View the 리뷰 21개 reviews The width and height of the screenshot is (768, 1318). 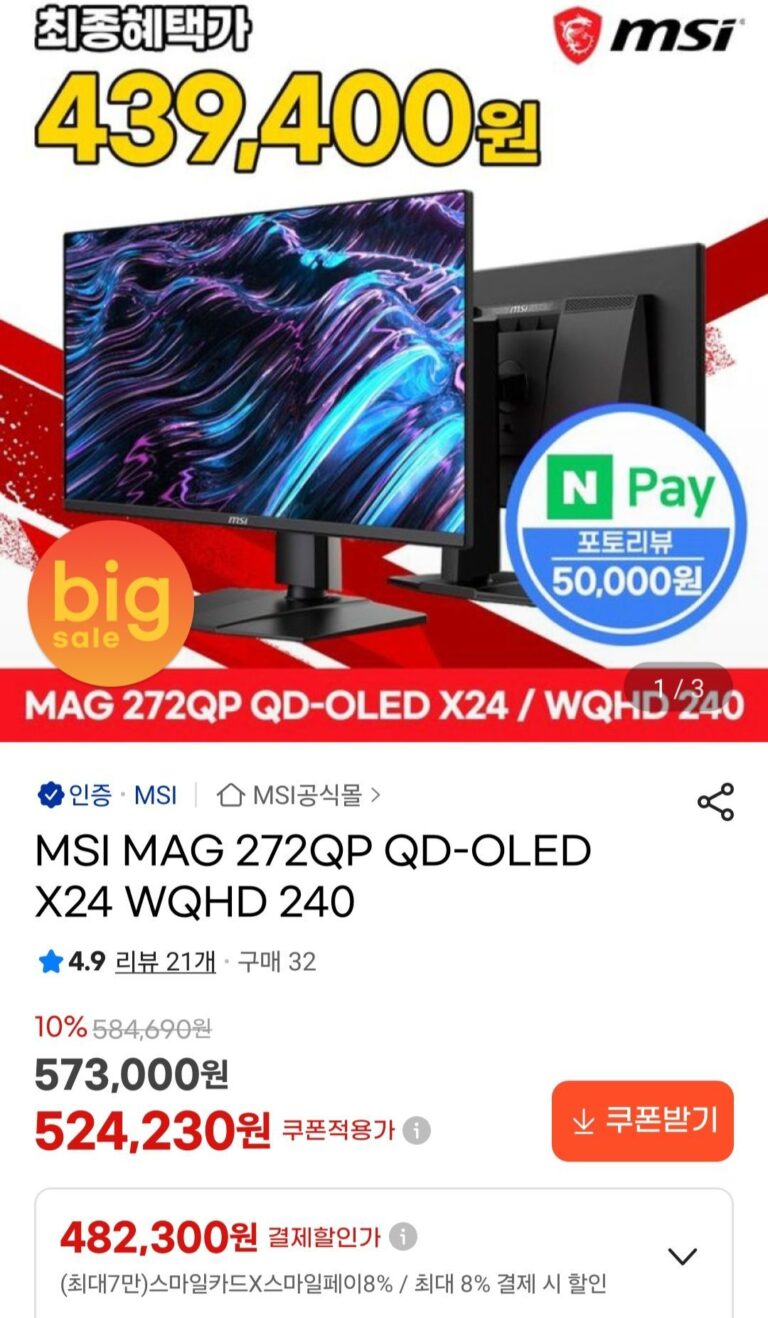tap(165, 962)
